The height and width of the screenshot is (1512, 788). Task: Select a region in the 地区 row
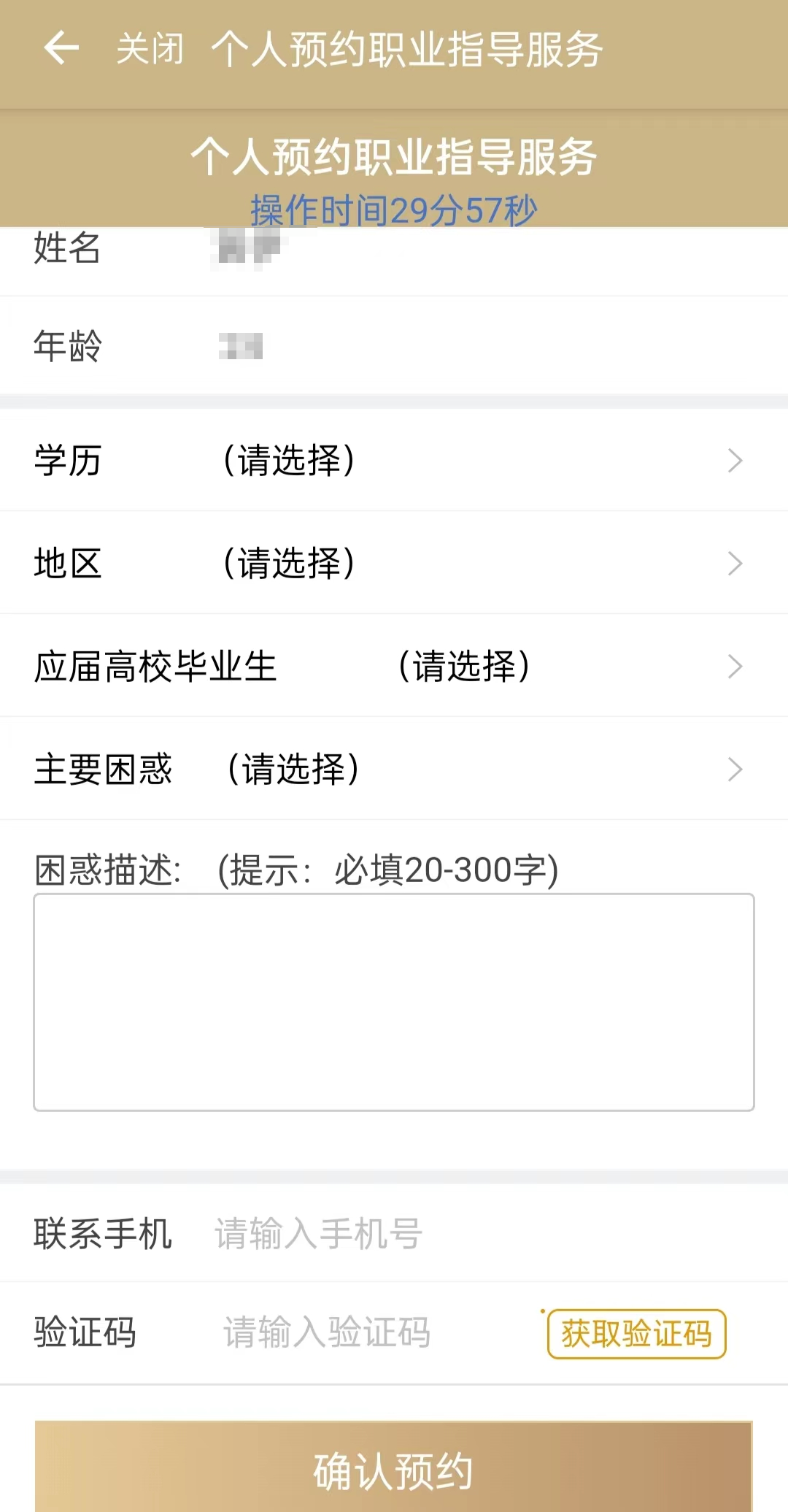coord(394,564)
